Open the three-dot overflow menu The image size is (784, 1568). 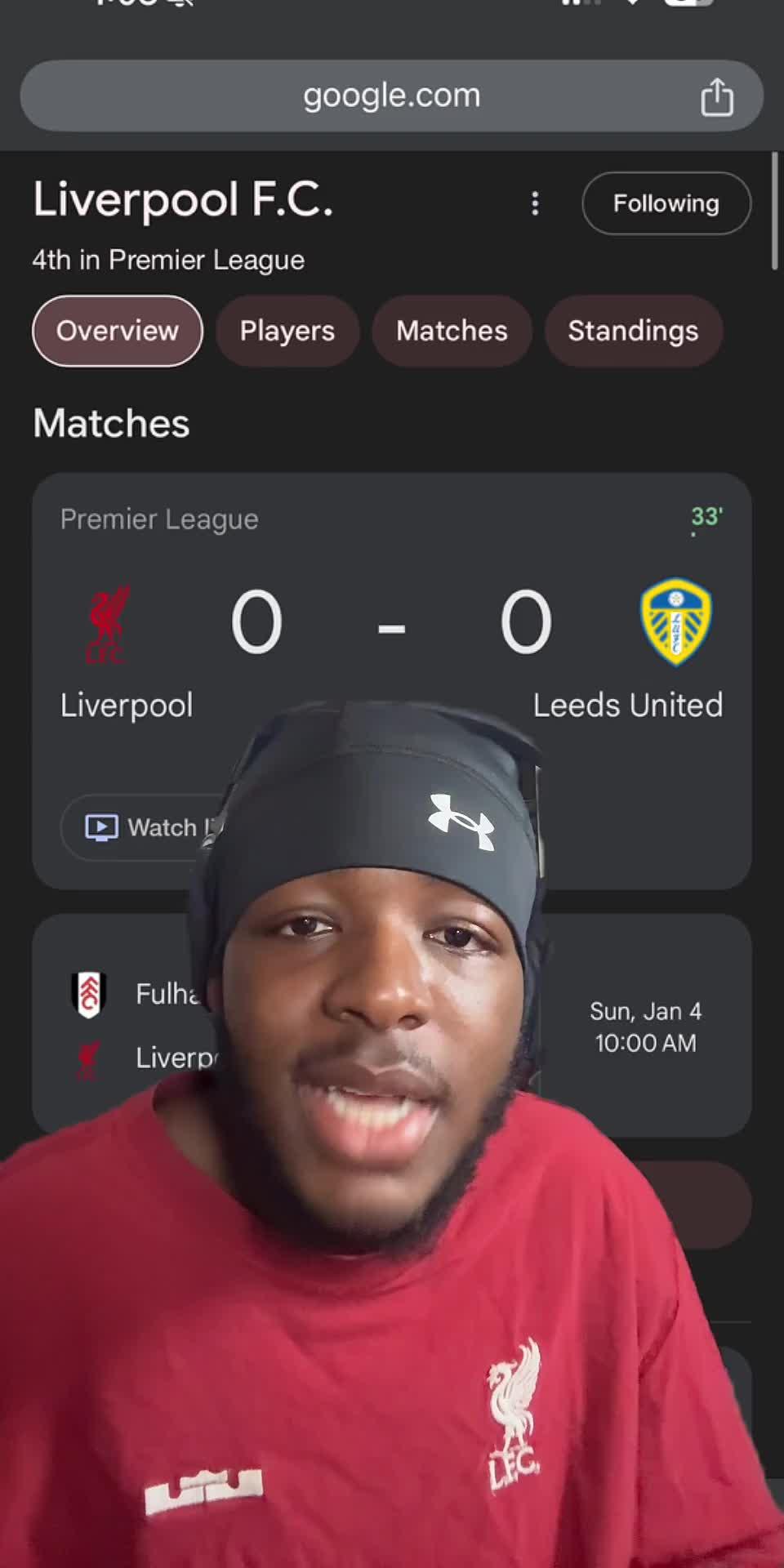(535, 203)
